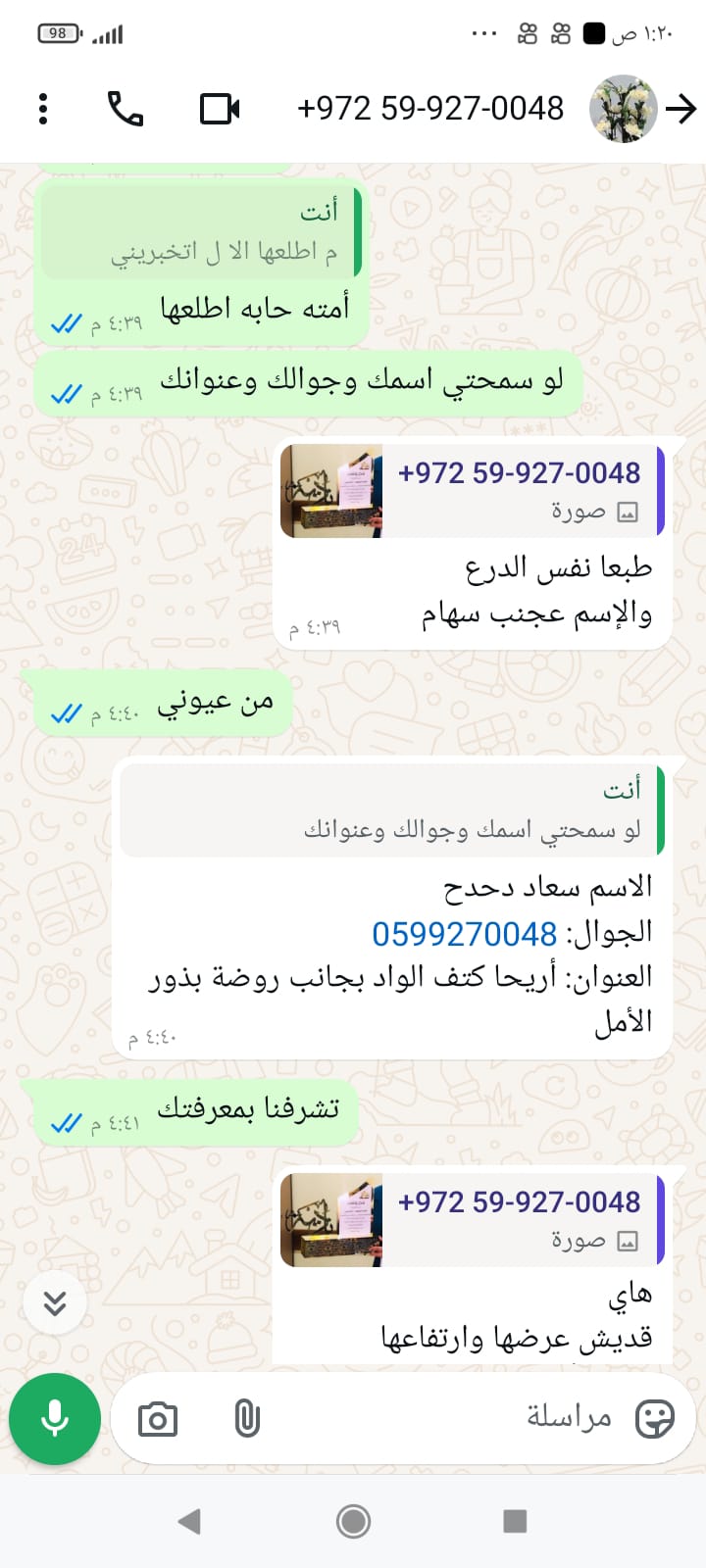Open the emoji and sticker picker
706x1568 pixels.
654,1418
